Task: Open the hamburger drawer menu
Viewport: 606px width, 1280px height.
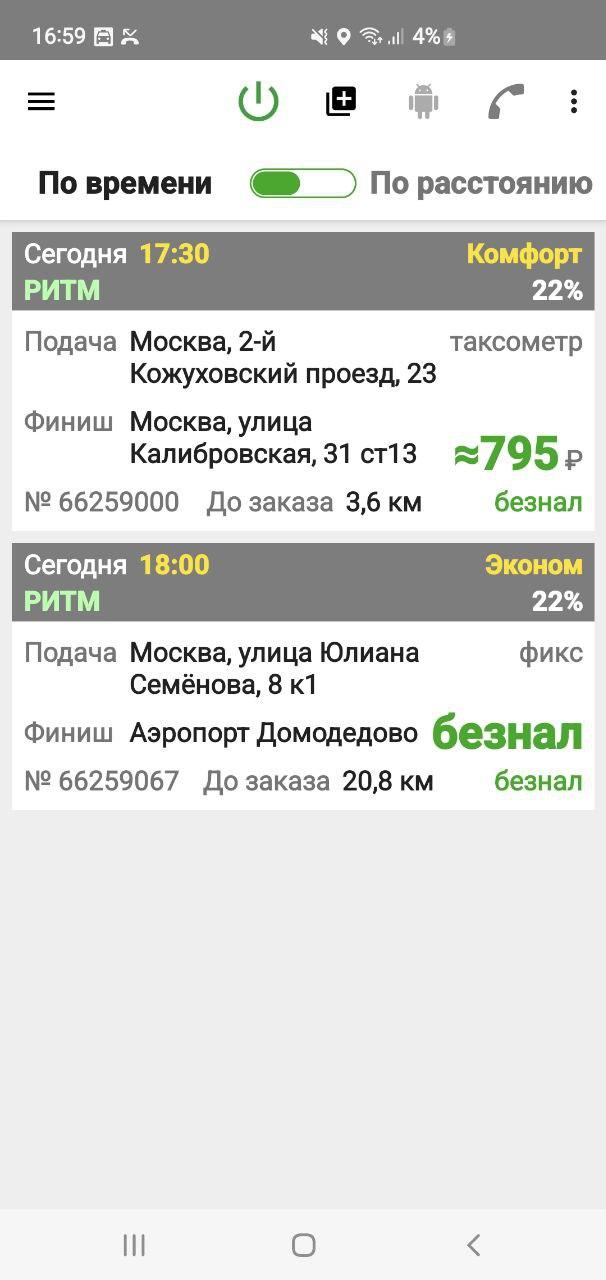Action: point(41,101)
